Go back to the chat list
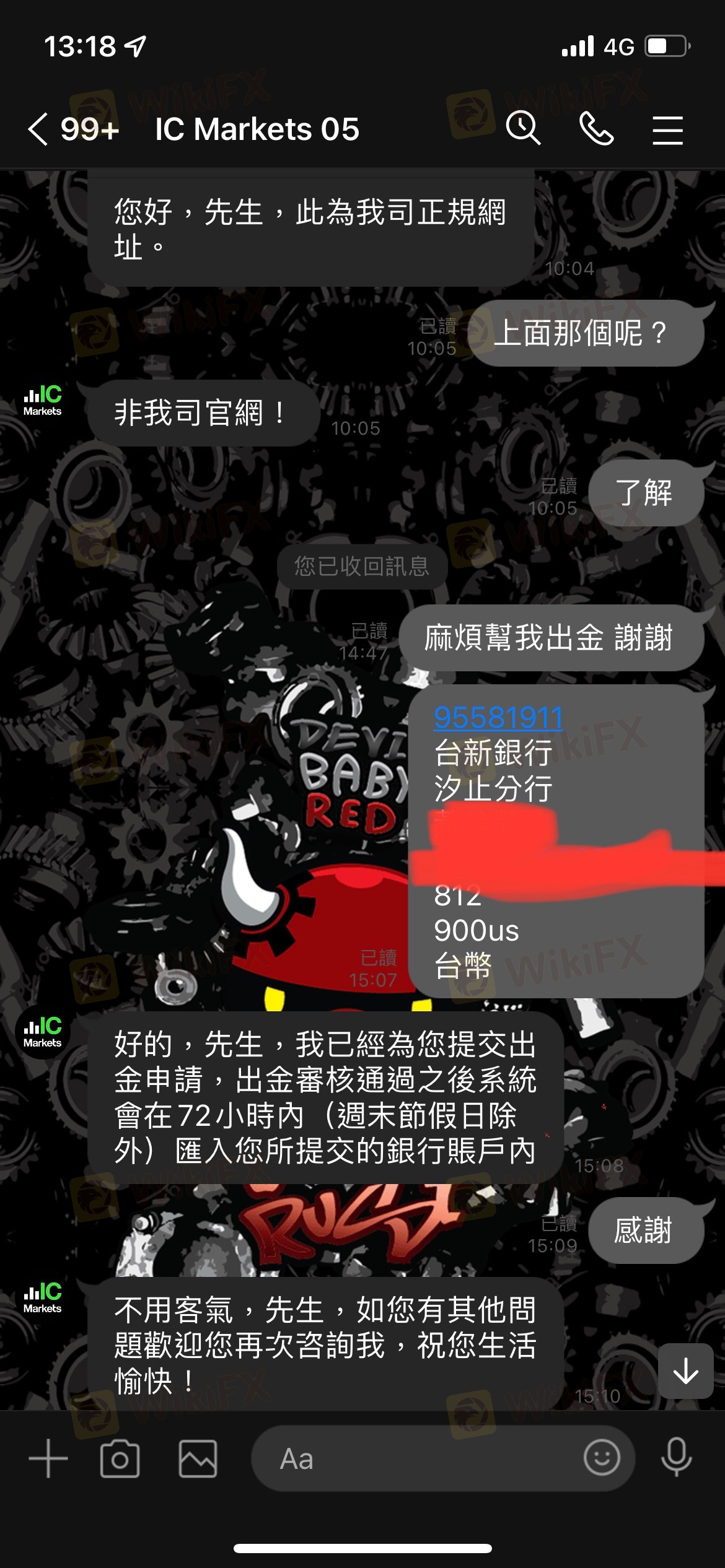725x1568 pixels. point(38,129)
